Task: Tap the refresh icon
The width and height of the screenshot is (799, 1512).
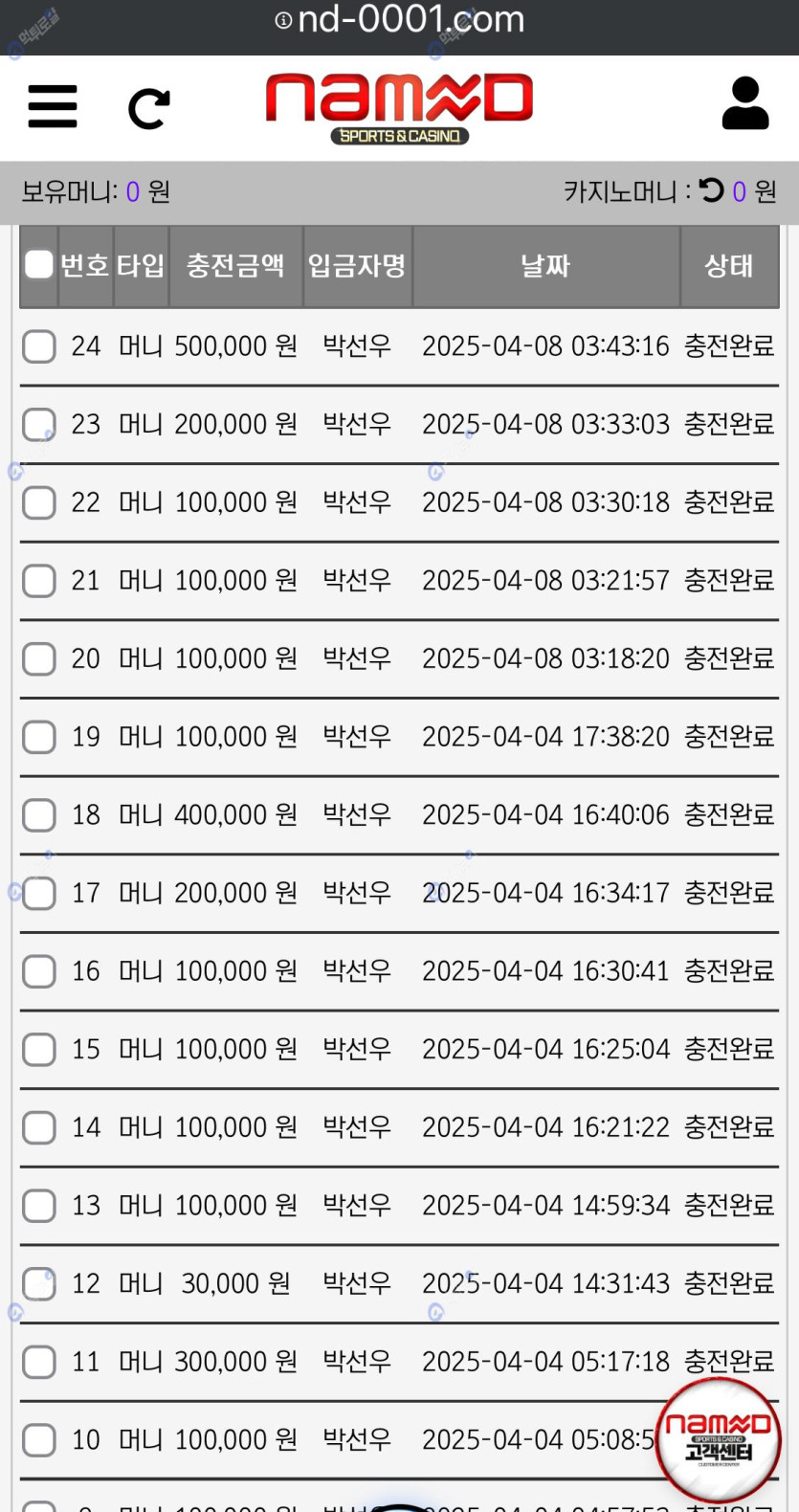Action: (148, 108)
